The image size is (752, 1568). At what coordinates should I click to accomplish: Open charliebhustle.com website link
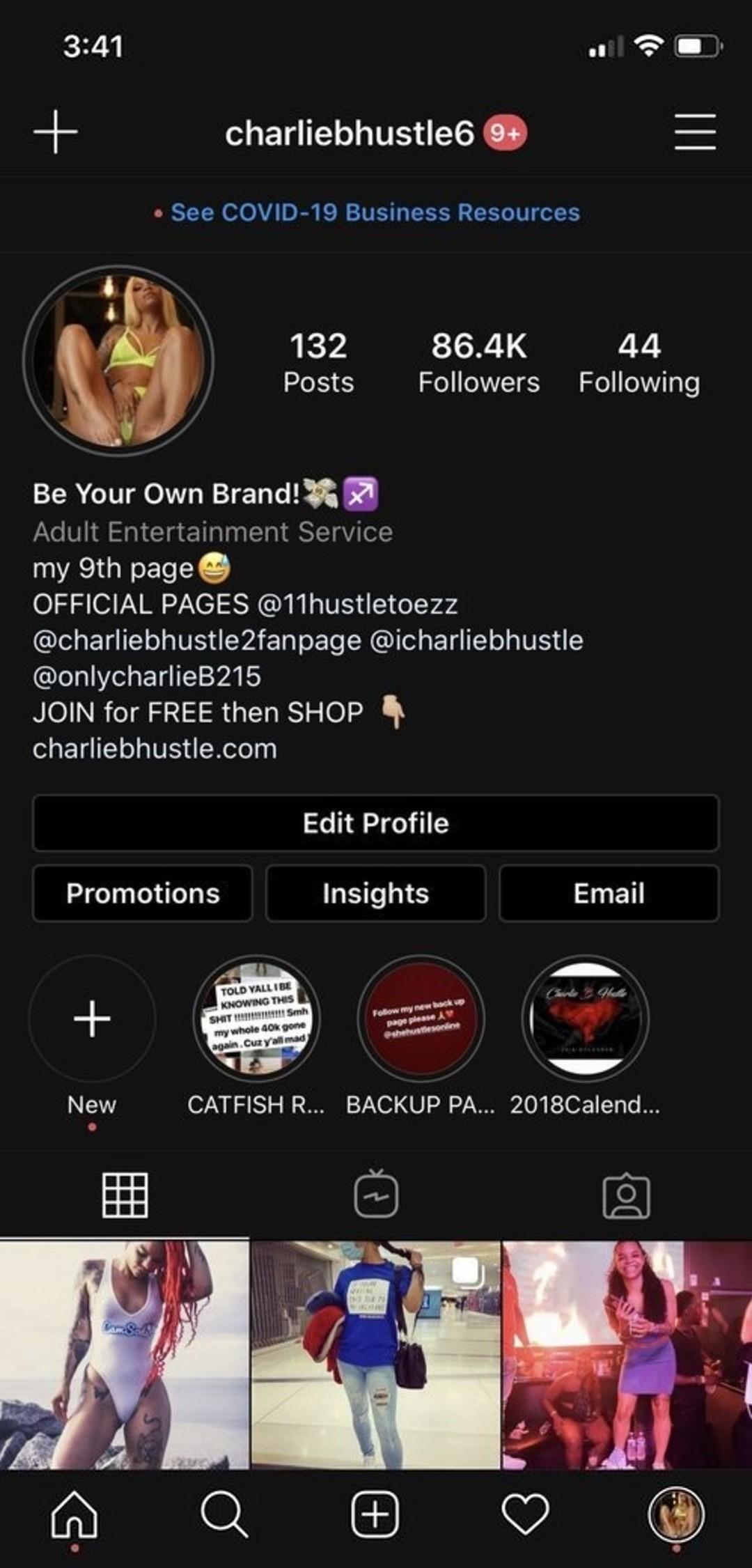[155, 749]
